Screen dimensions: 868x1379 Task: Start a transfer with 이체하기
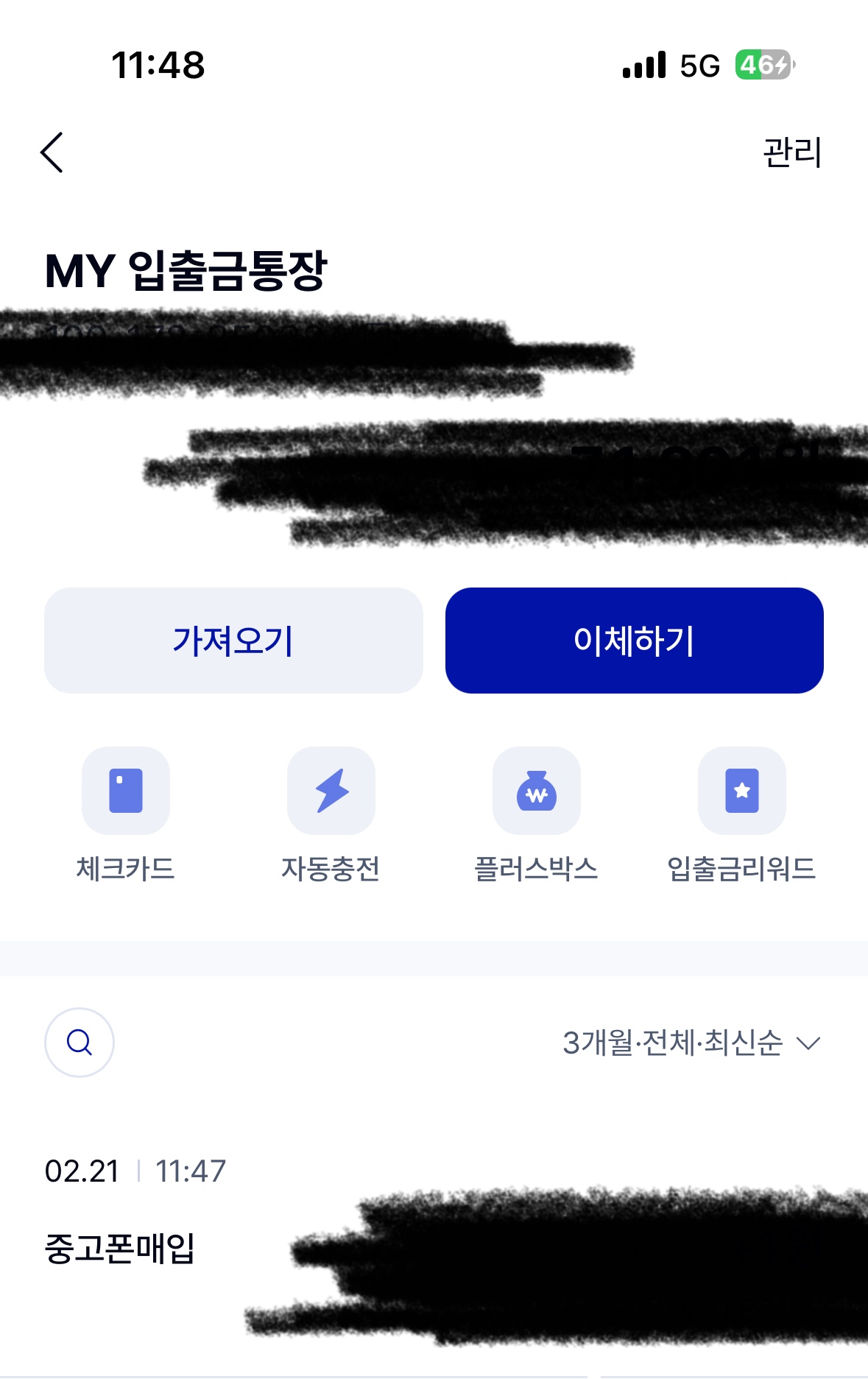point(634,641)
